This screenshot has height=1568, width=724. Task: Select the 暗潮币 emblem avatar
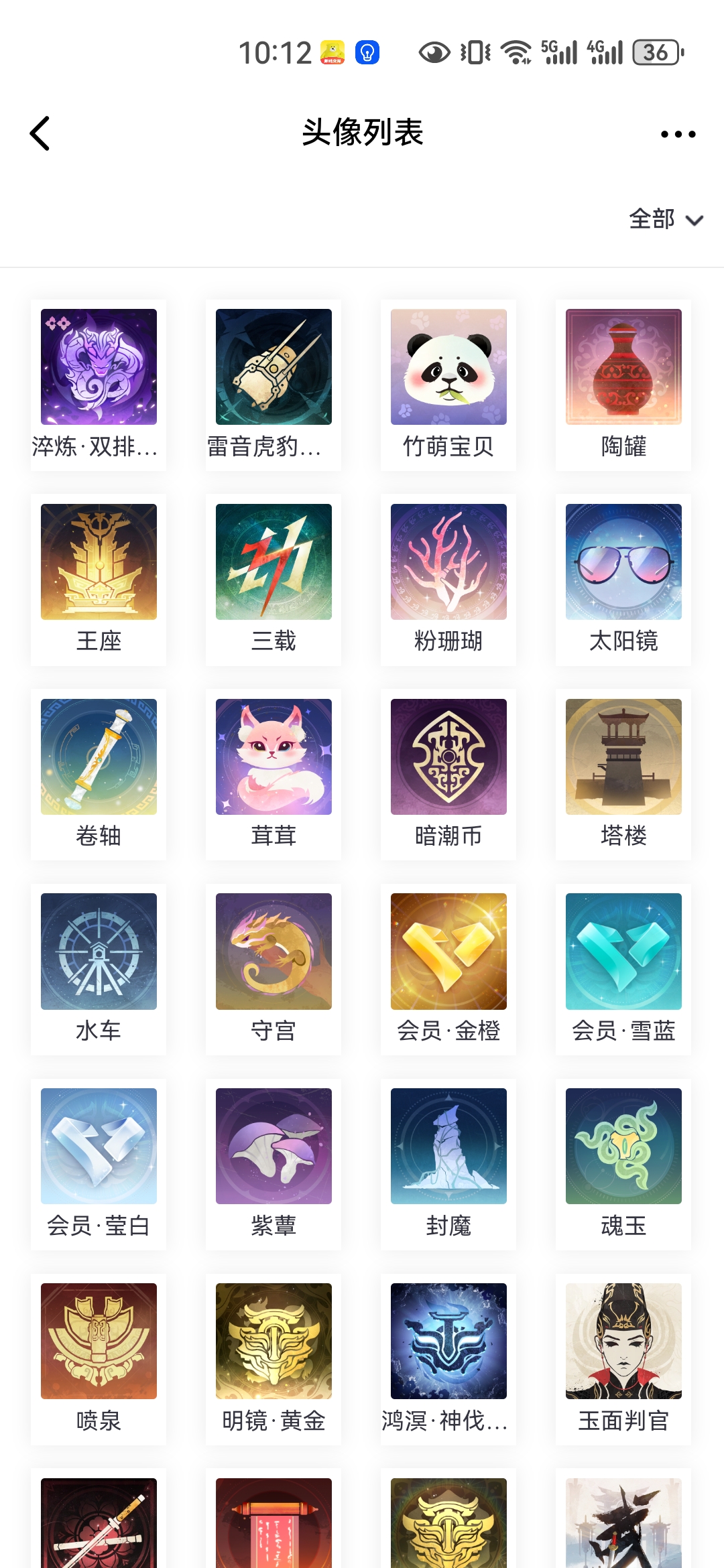[x=448, y=756]
